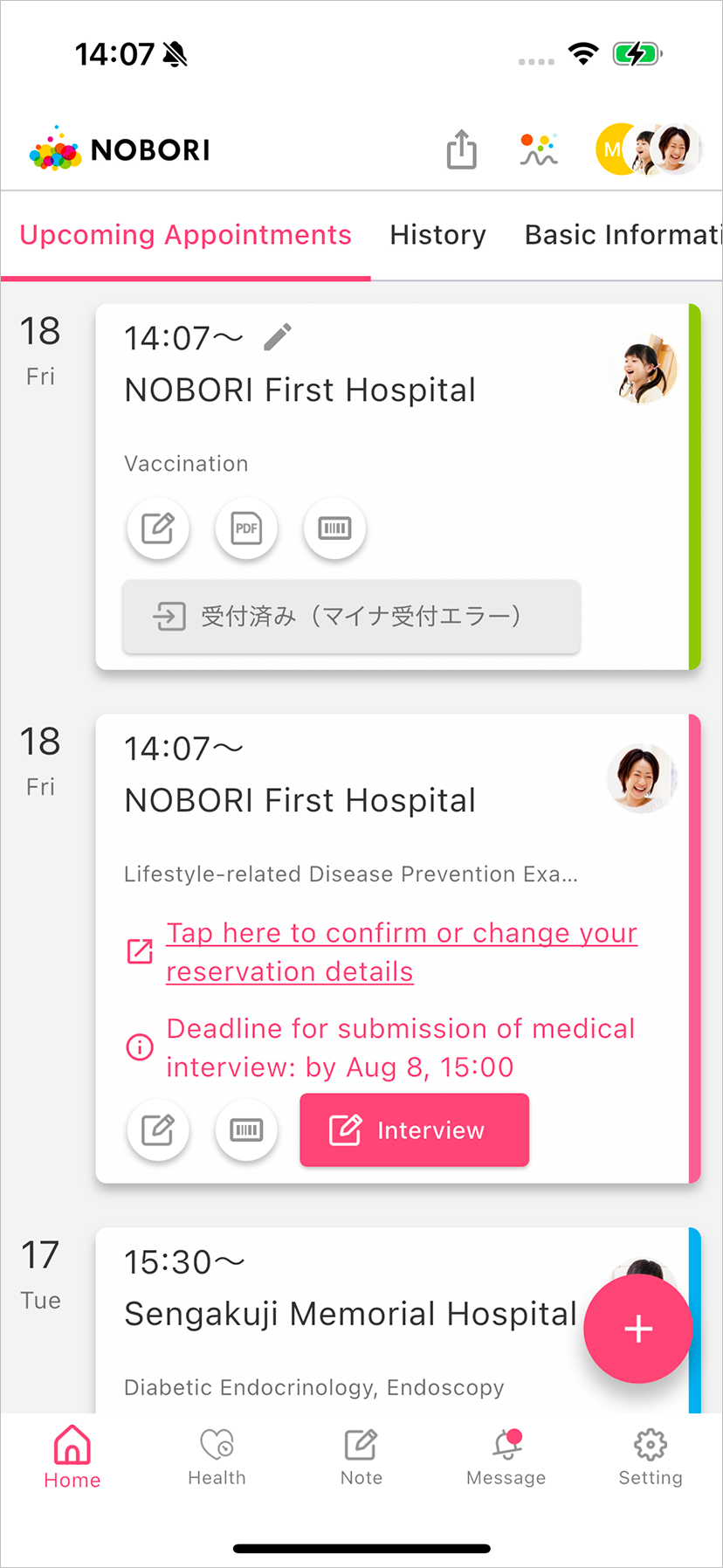
Task: Start the Interview for the Lifestyle-related exam
Action: click(415, 1129)
